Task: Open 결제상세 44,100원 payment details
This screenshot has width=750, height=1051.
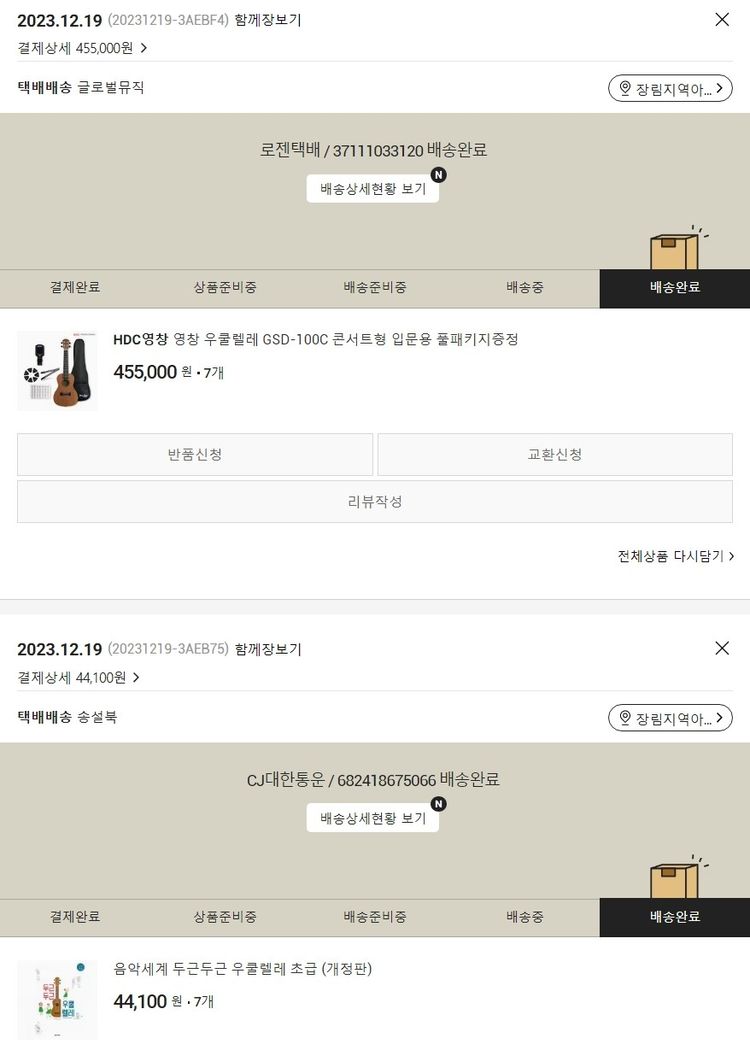Action: pos(78,677)
